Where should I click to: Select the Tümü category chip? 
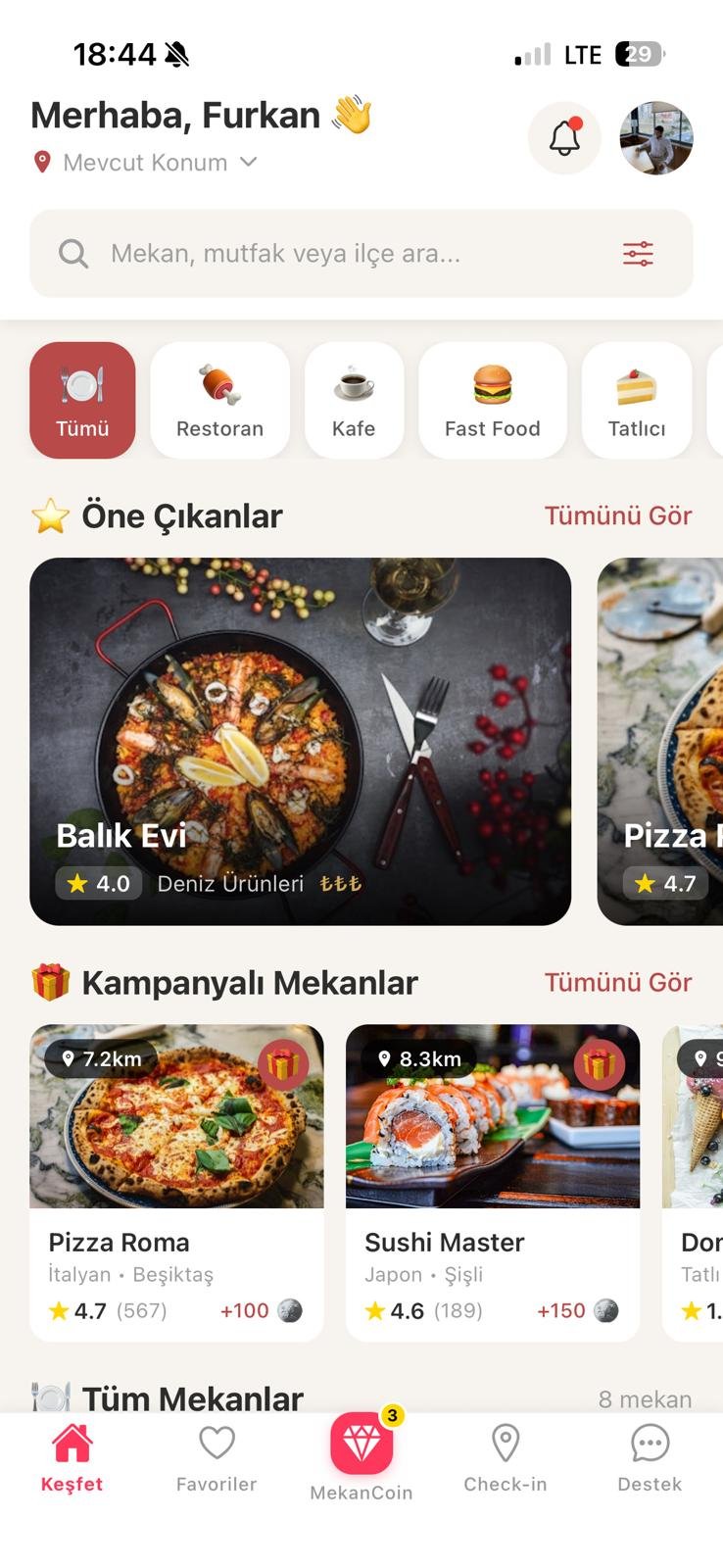(82, 400)
